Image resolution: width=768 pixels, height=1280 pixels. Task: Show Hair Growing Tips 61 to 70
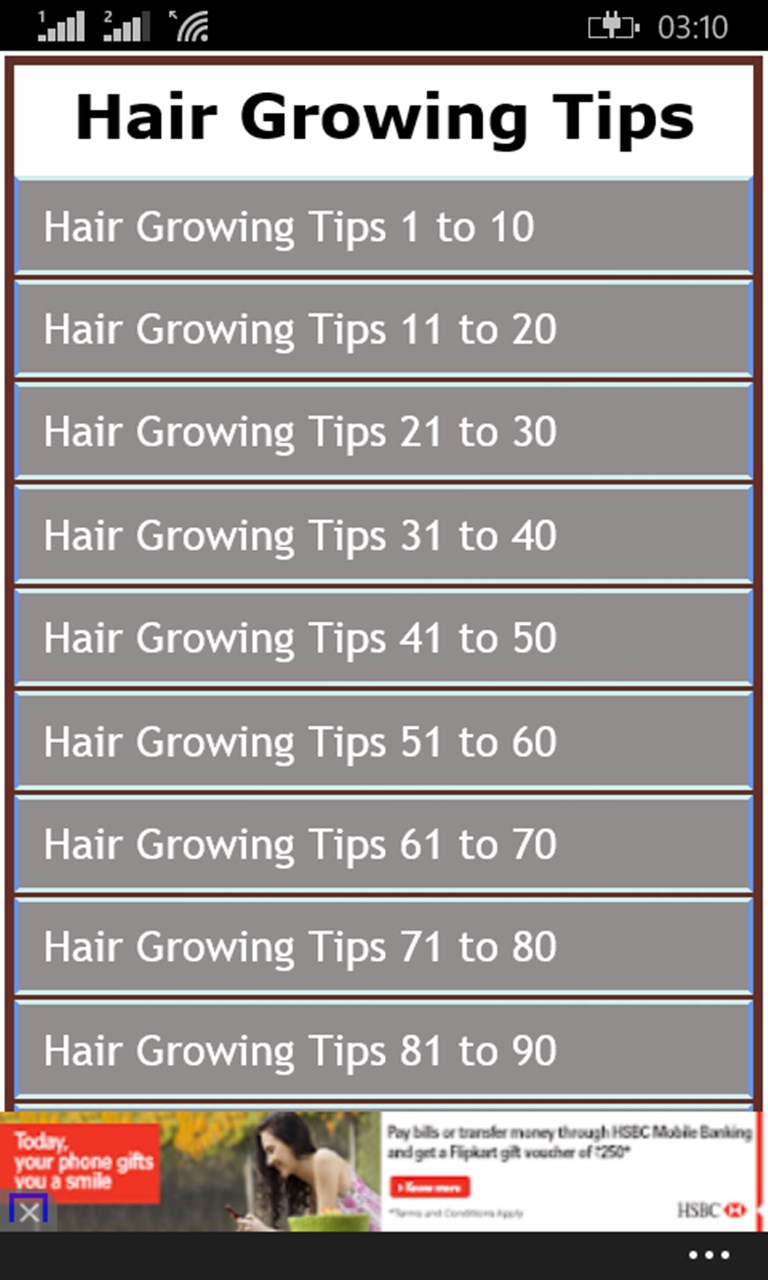384,845
